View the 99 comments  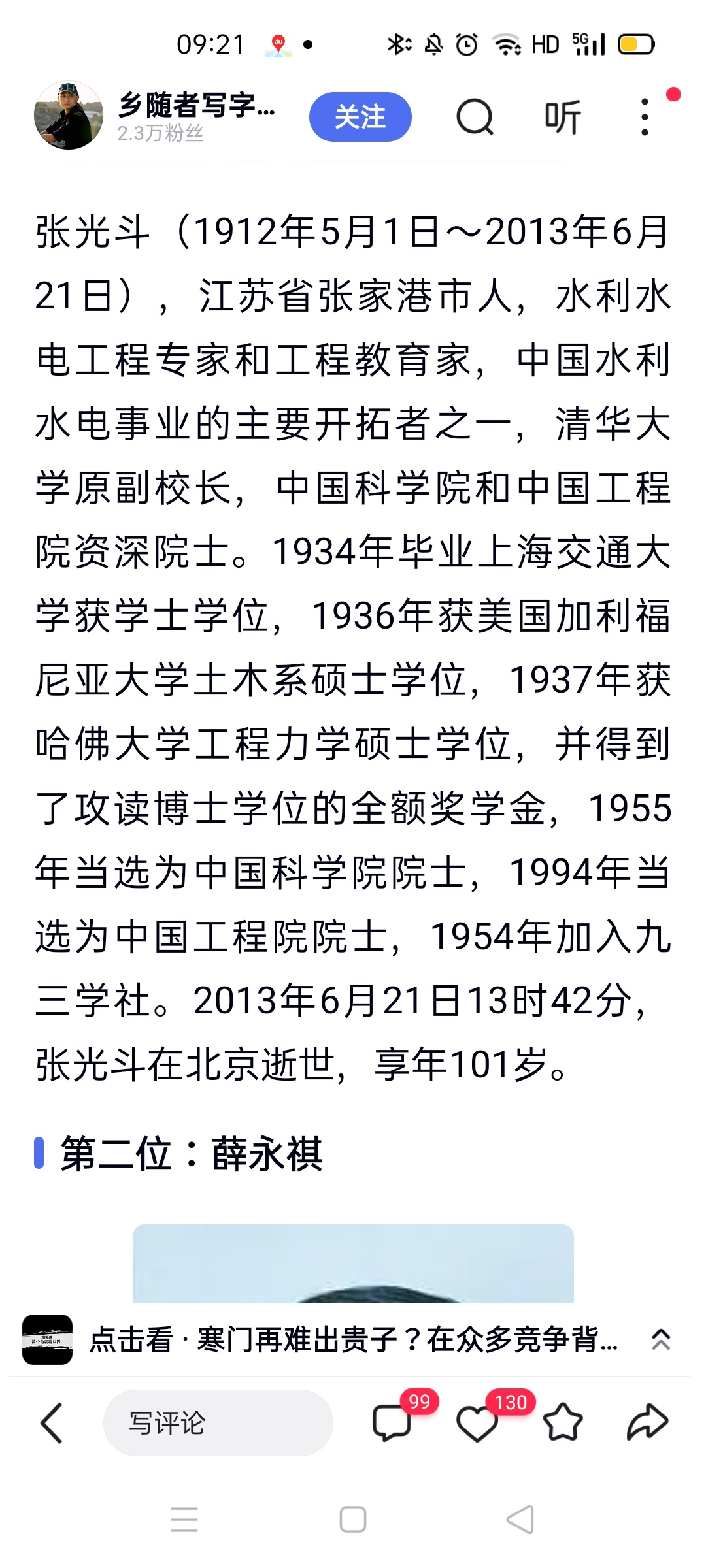392,1423
